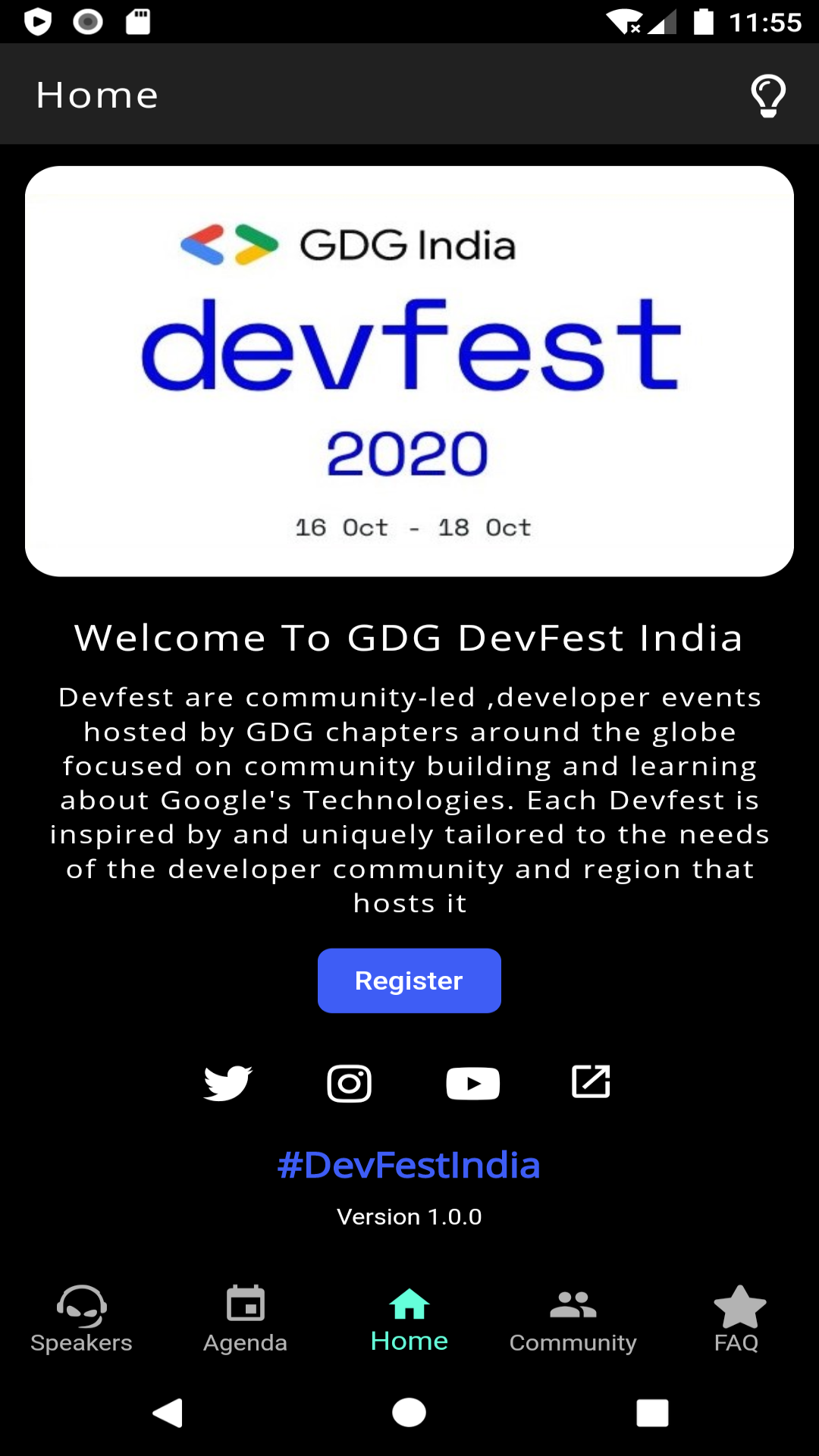Tap the system recent apps button
The height and width of the screenshot is (1456, 819).
coord(652,1413)
